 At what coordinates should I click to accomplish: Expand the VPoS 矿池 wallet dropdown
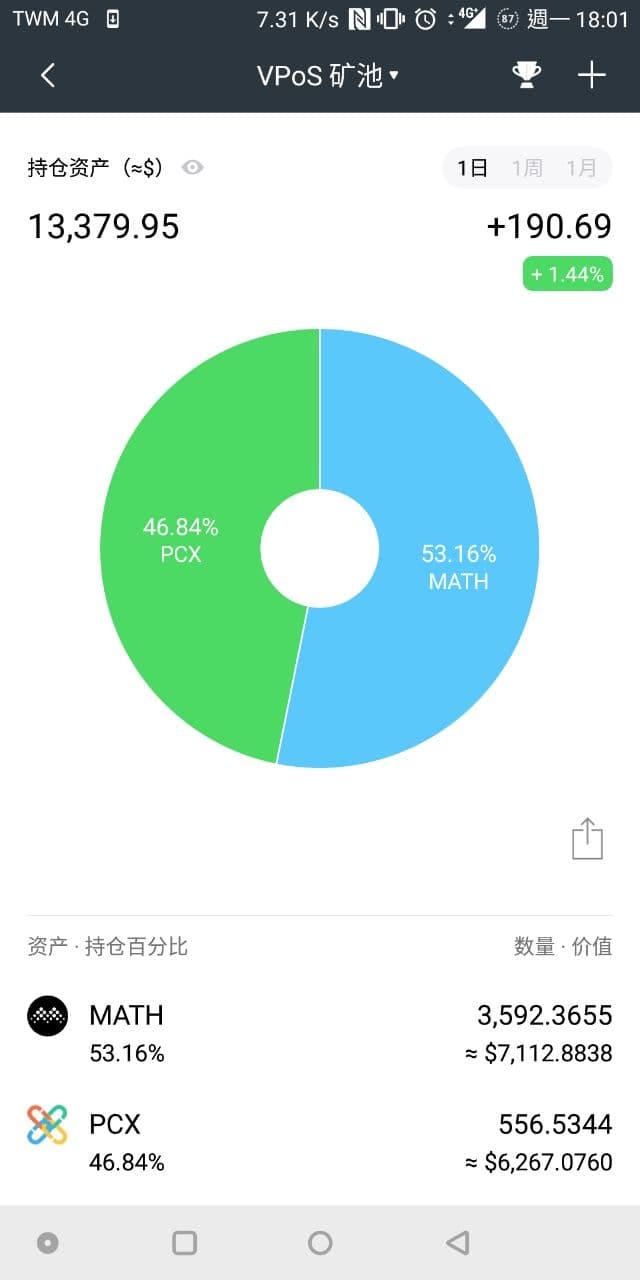click(x=328, y=75)
